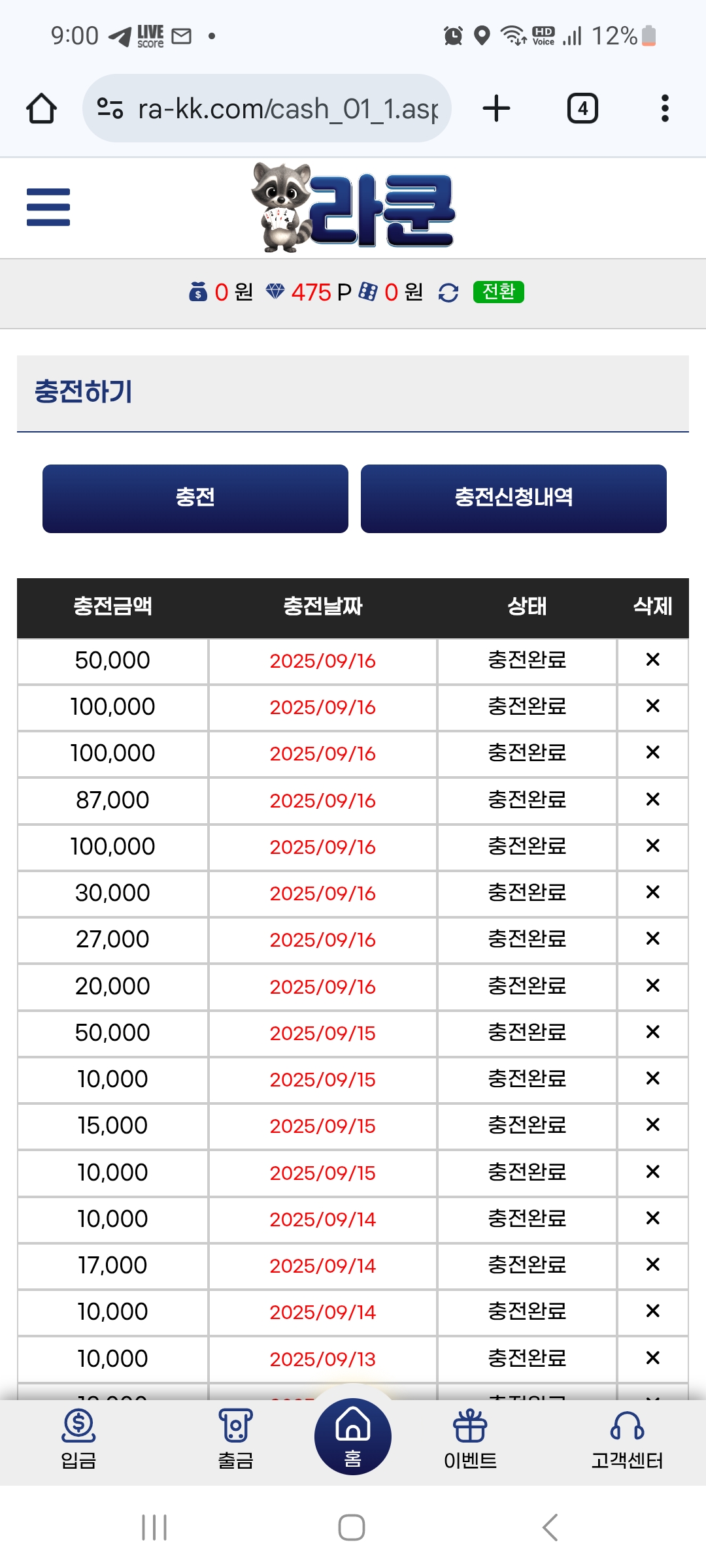
Task: Delete the 87,000 charge record
Action: (652, 800)
